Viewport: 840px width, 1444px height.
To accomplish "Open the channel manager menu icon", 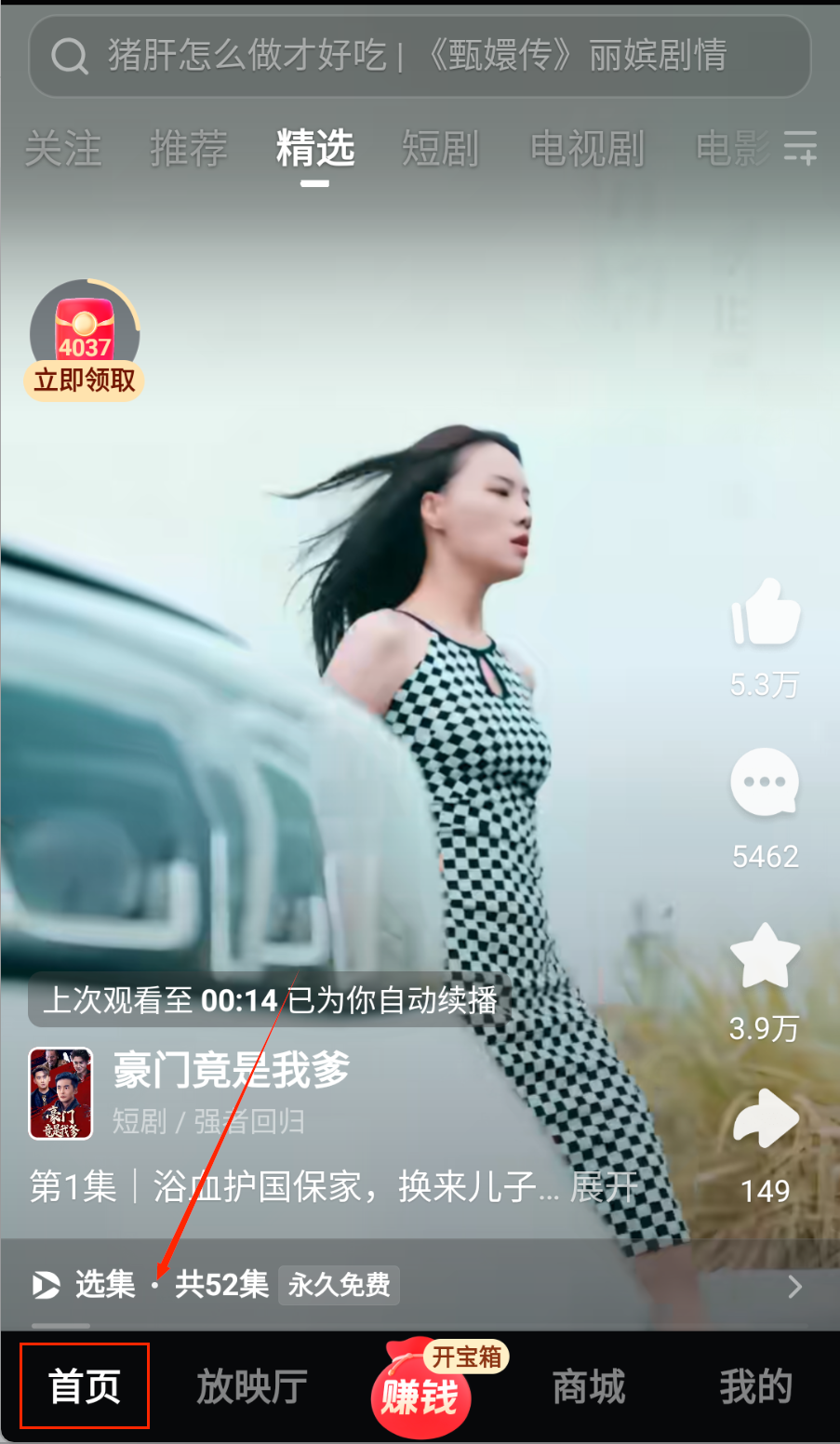I will pos(800,148).
